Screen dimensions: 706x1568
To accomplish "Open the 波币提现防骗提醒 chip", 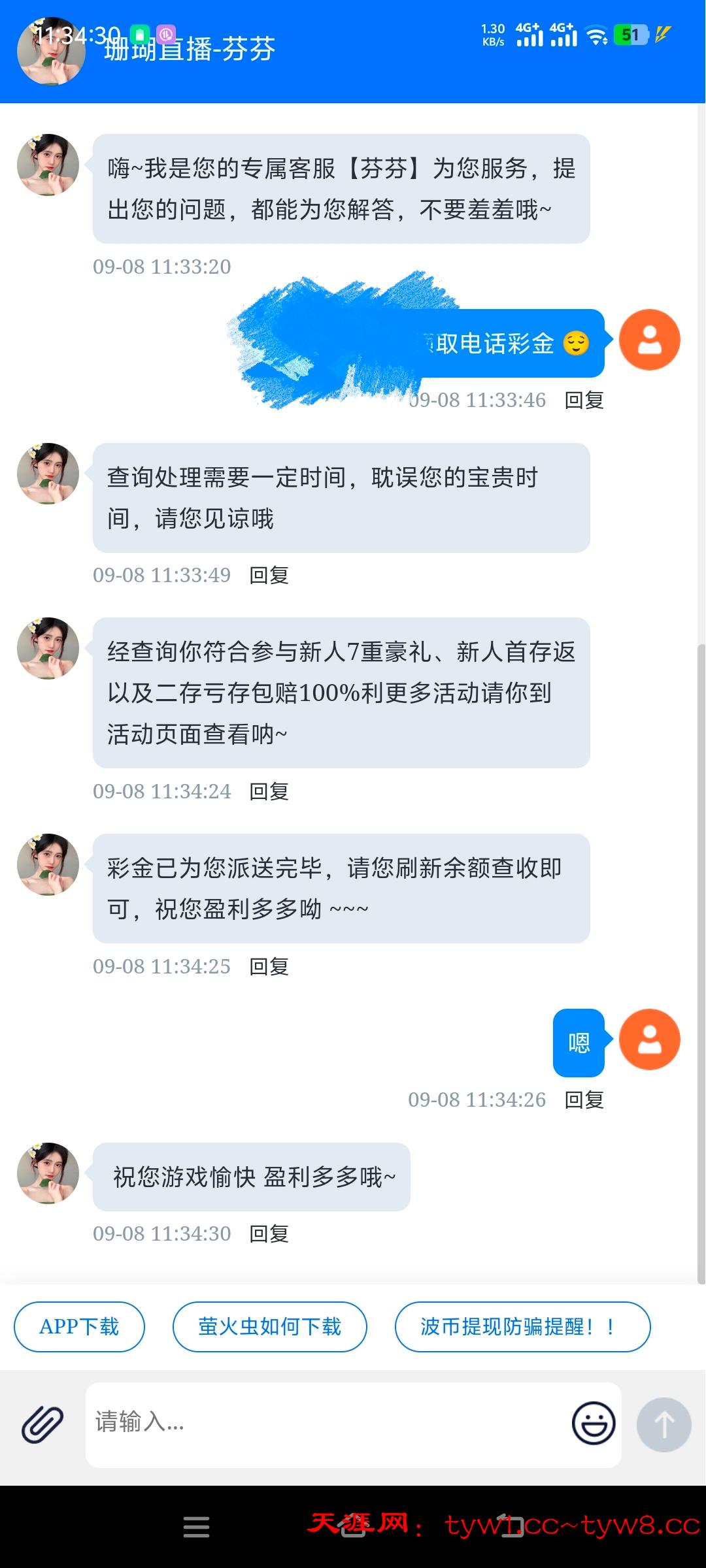I will pyautogui.click(x=522, y=1326).
